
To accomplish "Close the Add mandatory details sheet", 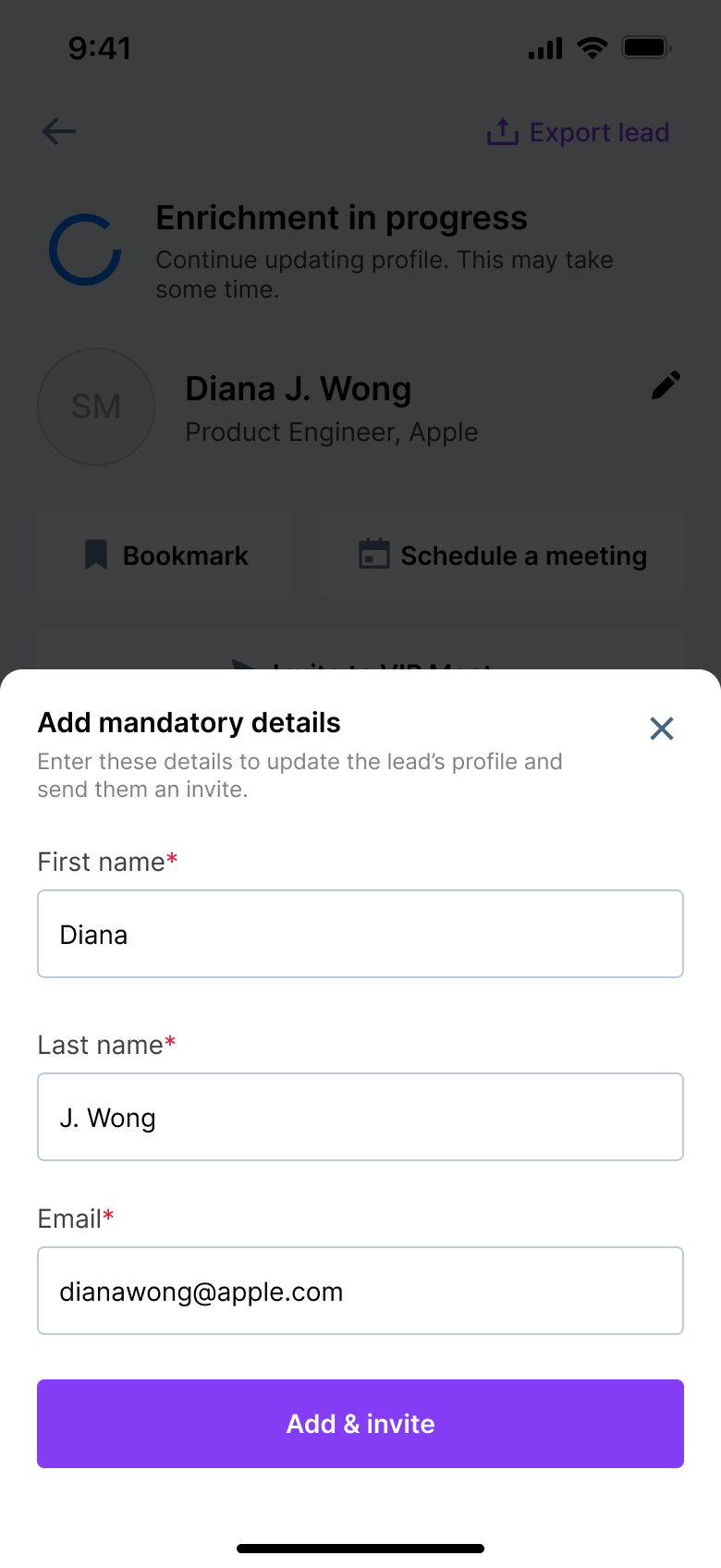I will point(662,729).
